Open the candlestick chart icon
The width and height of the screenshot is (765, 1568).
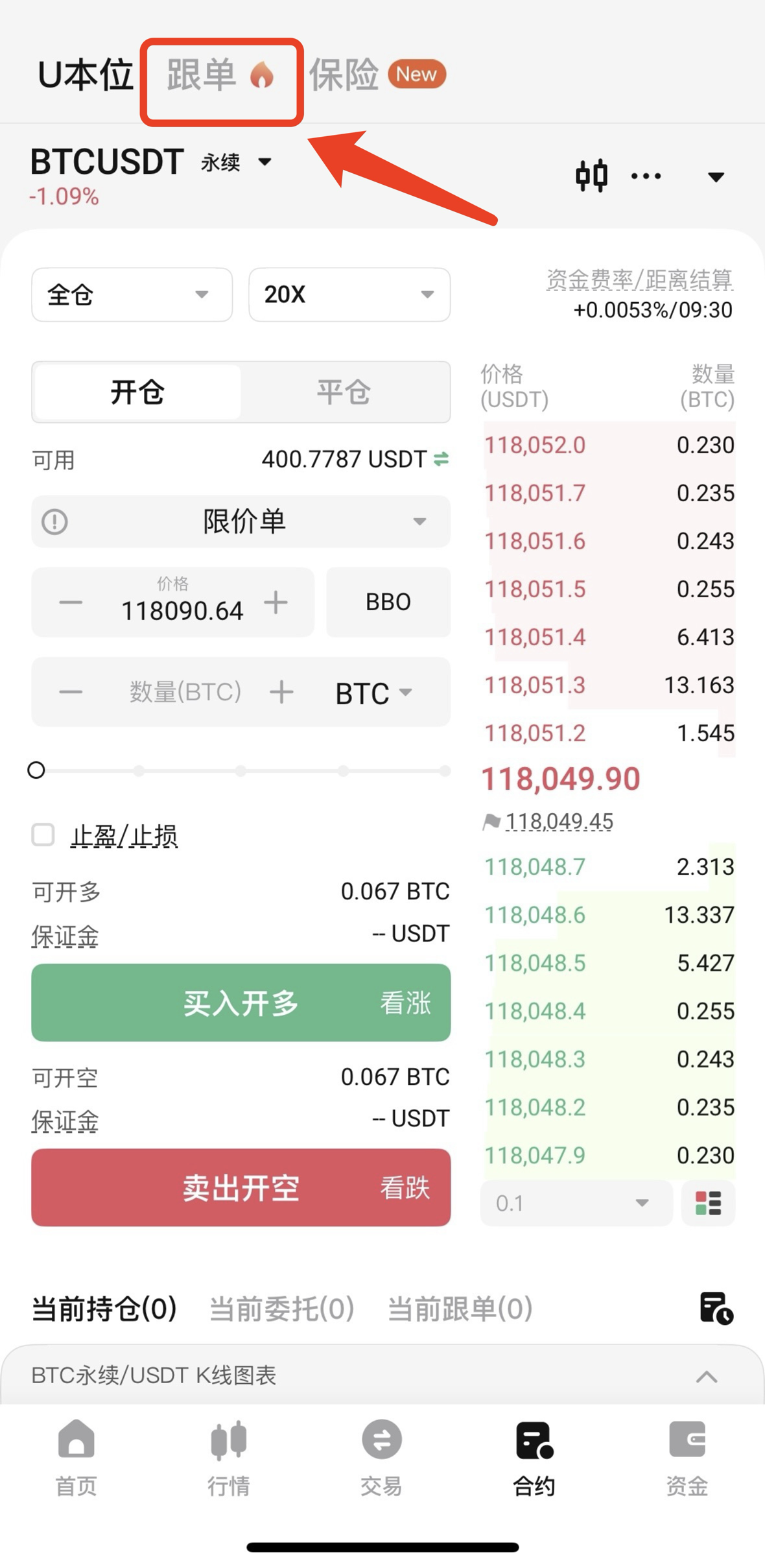tap(591, 176)
